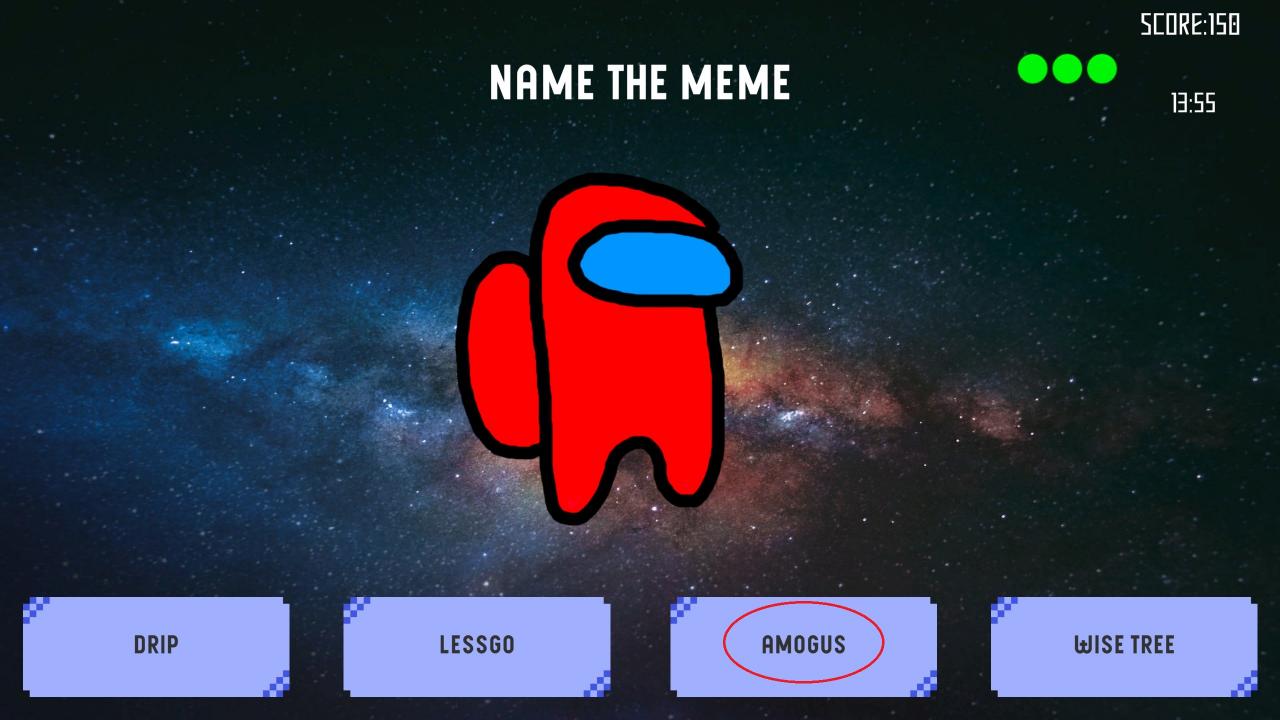This screenshot has width=1280, height=720.
Task: Pick the AMOGUS answer button
Action: pyautogui.click(x=803, y=646)
